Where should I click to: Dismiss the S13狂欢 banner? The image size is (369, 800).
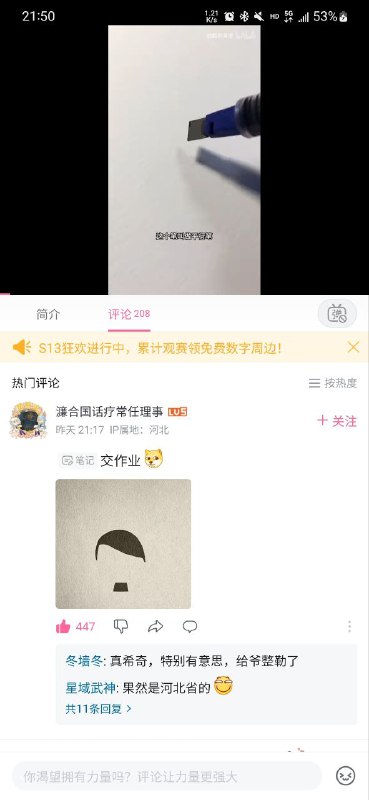tap(353, 347)
